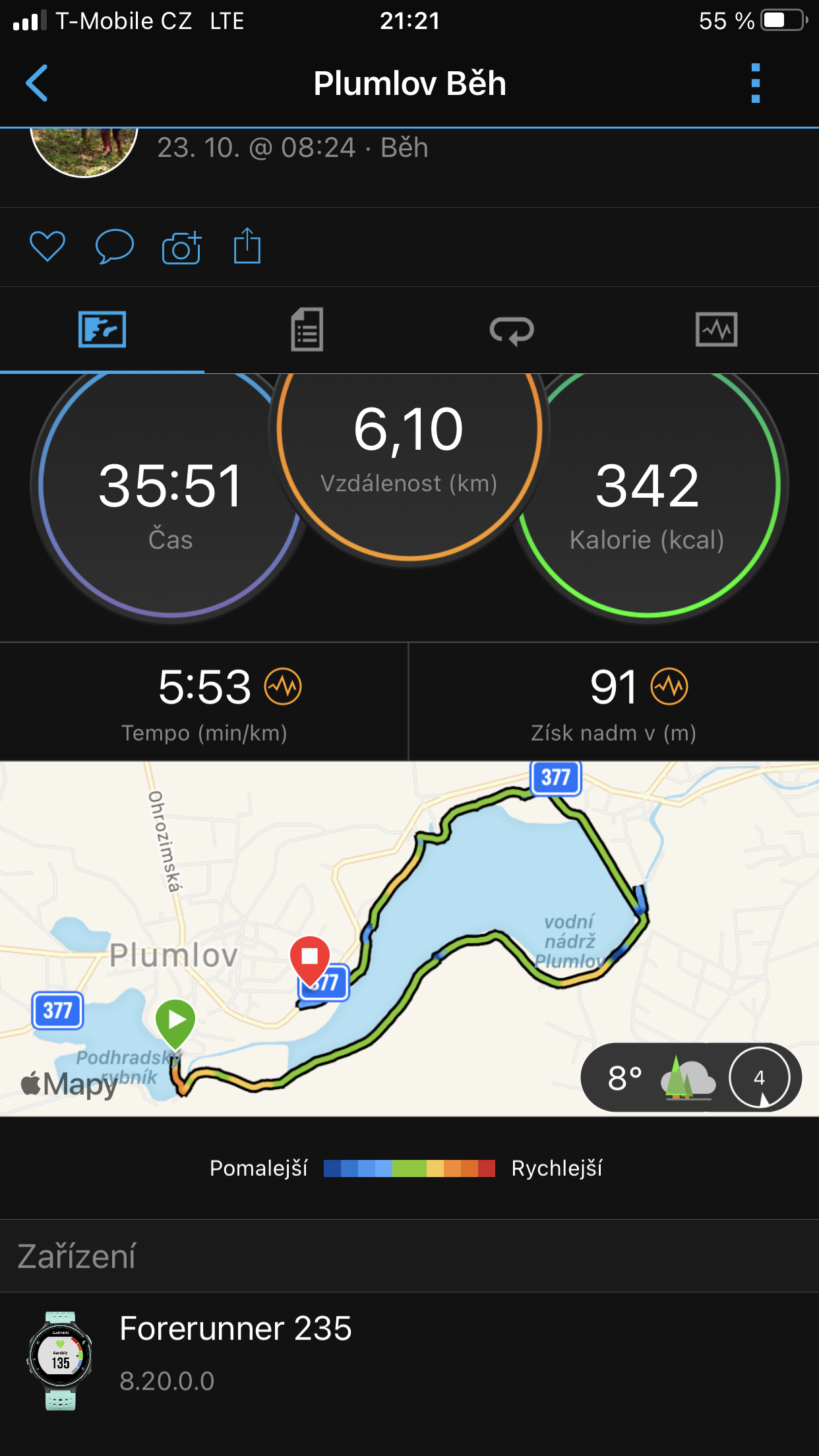Go back from Plumlov Běh activity
Screen dimensions: 819x1456
(x=37, y=83)
